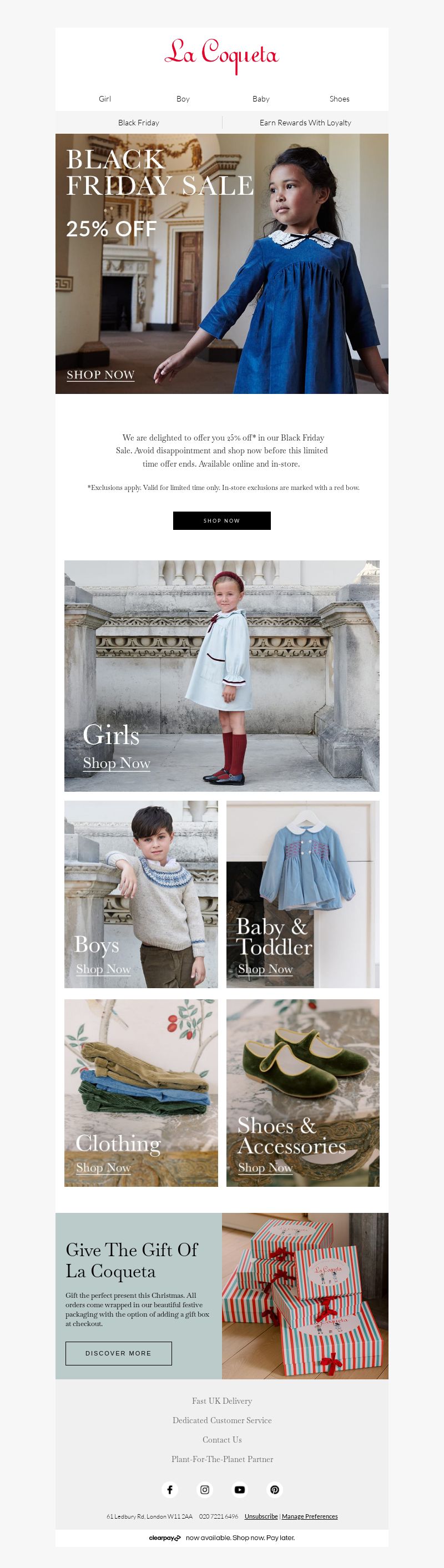Tap the Discover More button
Screen dimensions: 444x1568
[118, 1353]
